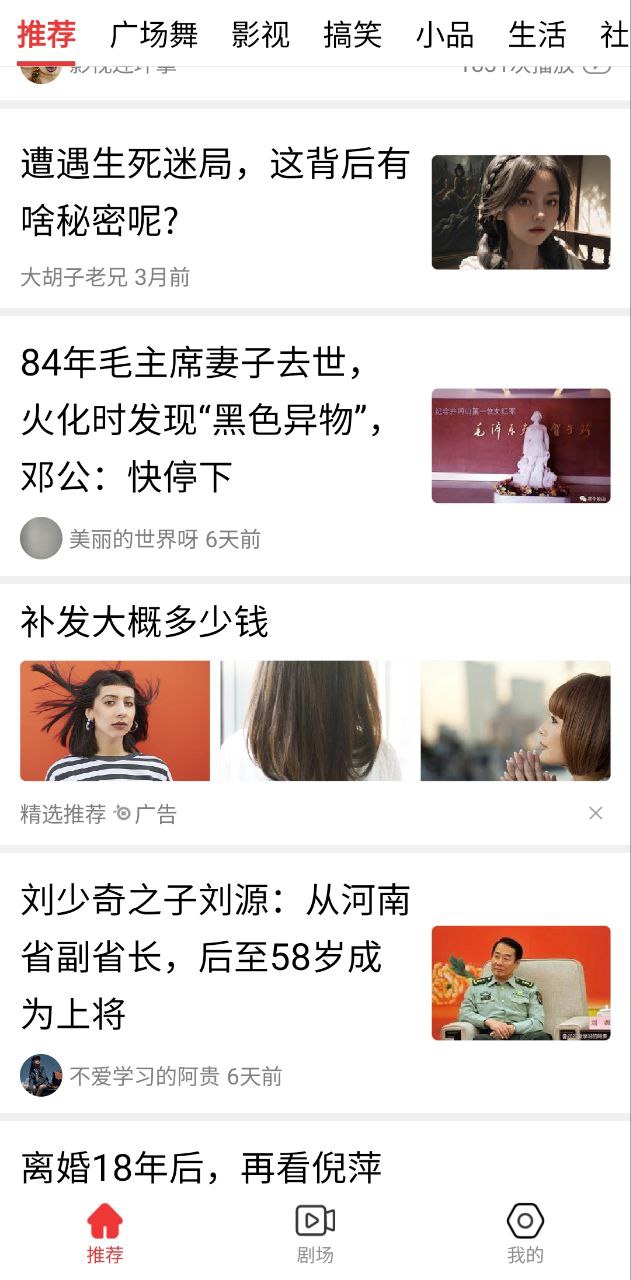Go to the 生活 tab
The image size is (631, 1280).
[x=537, y=35]
